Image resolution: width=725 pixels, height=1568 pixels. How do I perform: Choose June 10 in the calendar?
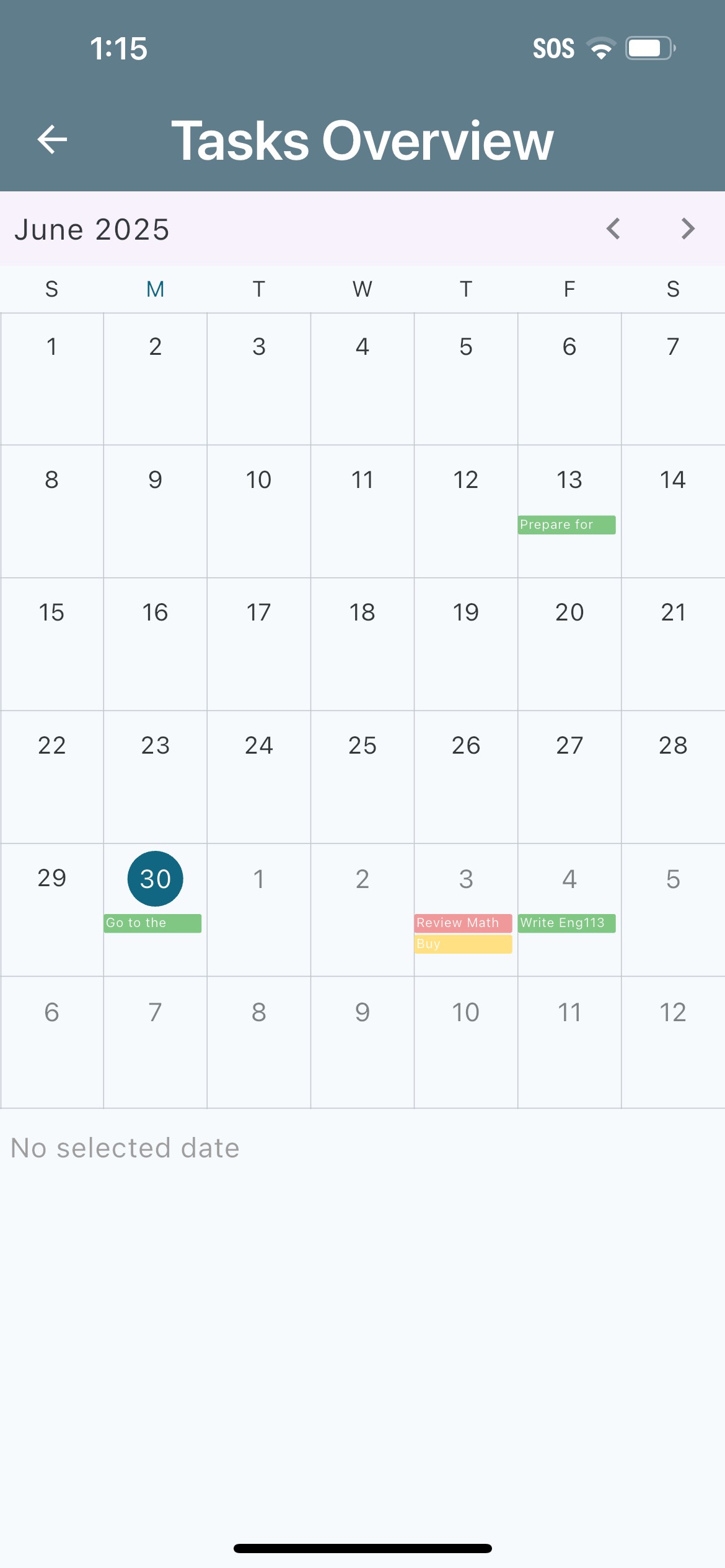click(x=258, y=480)
